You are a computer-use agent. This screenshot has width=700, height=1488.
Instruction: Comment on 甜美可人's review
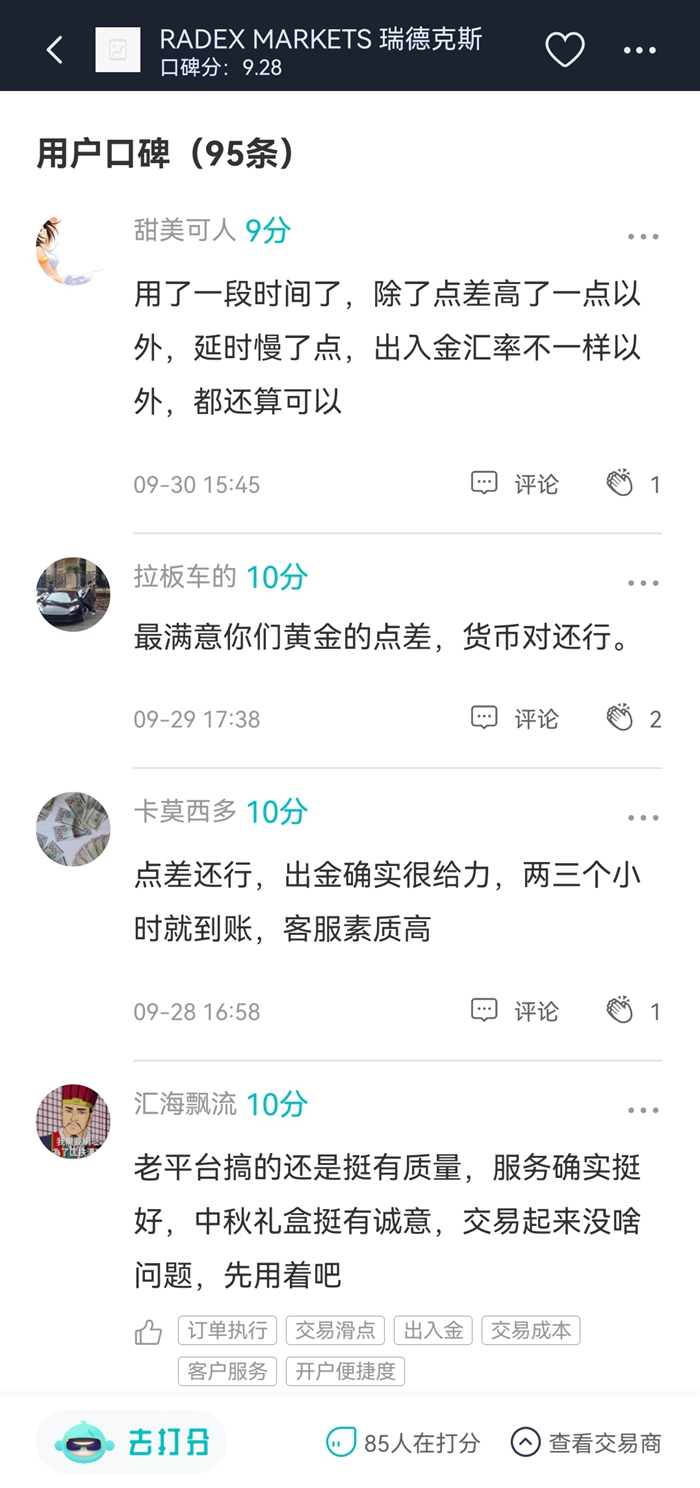tap(515, 484)
